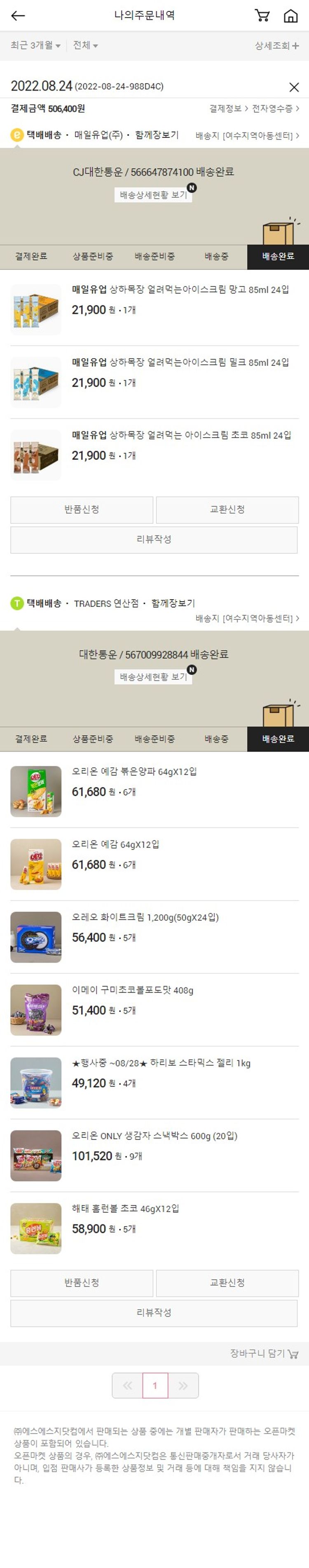
Task: Open the 하리보 스타믹스 젤리 product
Action: click(x=161, y=1063)
